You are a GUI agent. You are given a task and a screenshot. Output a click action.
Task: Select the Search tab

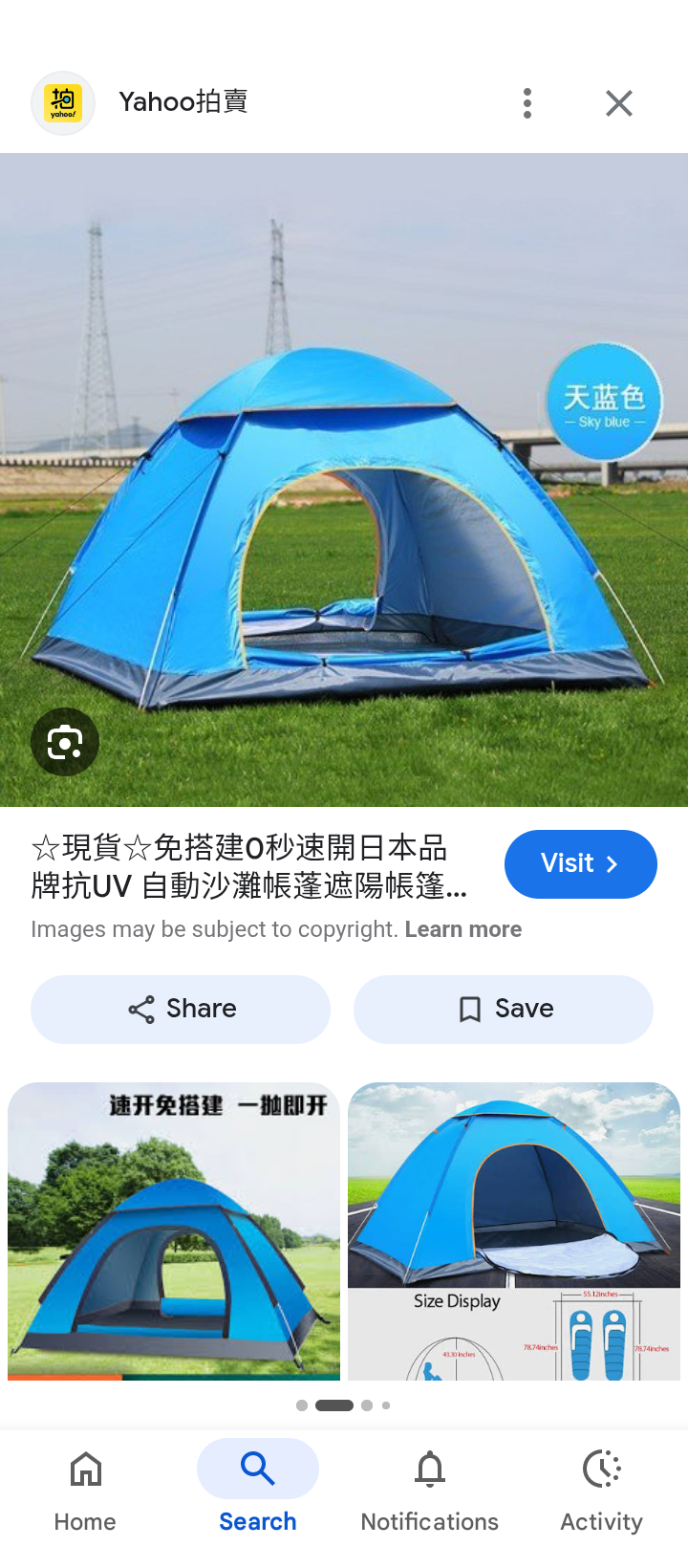coord(258,1490)
